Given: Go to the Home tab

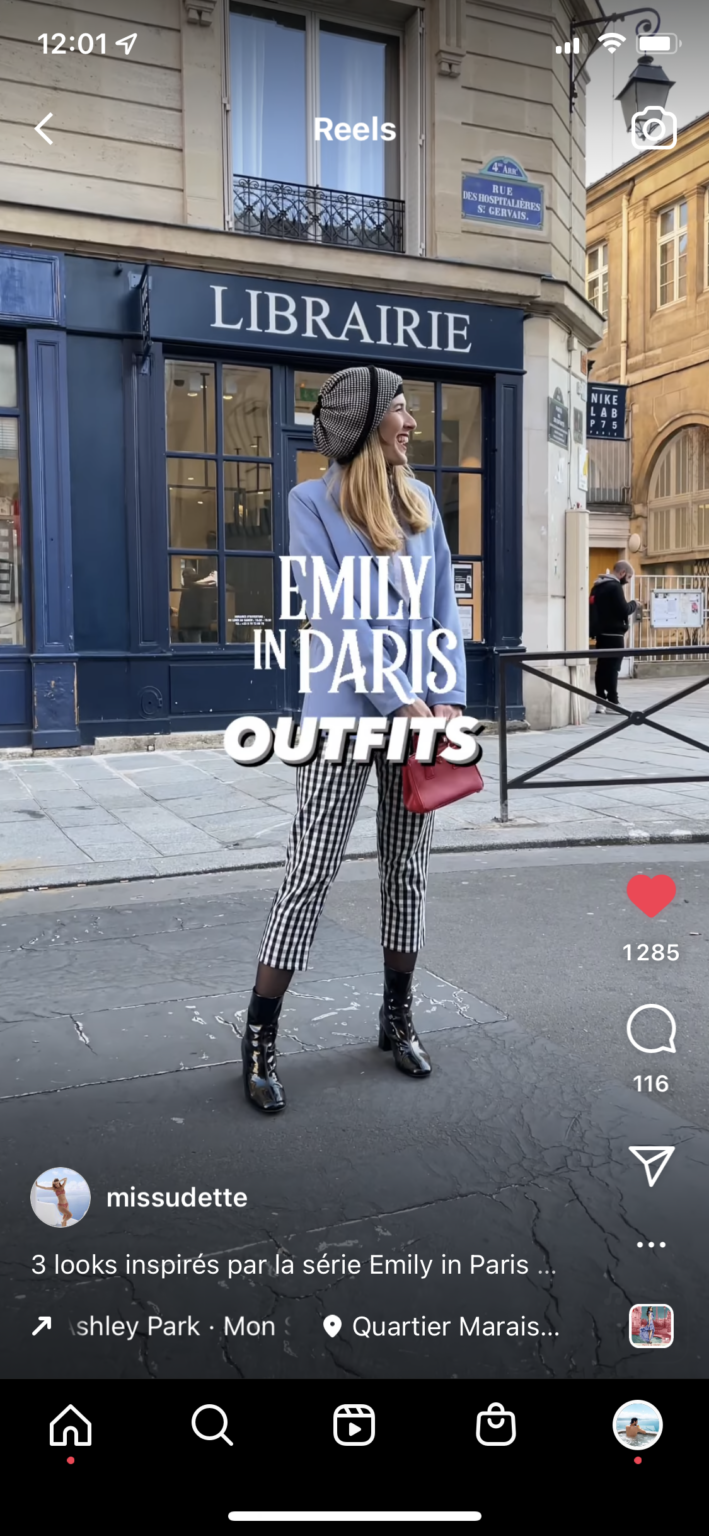Looking at the screenshot, I should click(71, 1425).
